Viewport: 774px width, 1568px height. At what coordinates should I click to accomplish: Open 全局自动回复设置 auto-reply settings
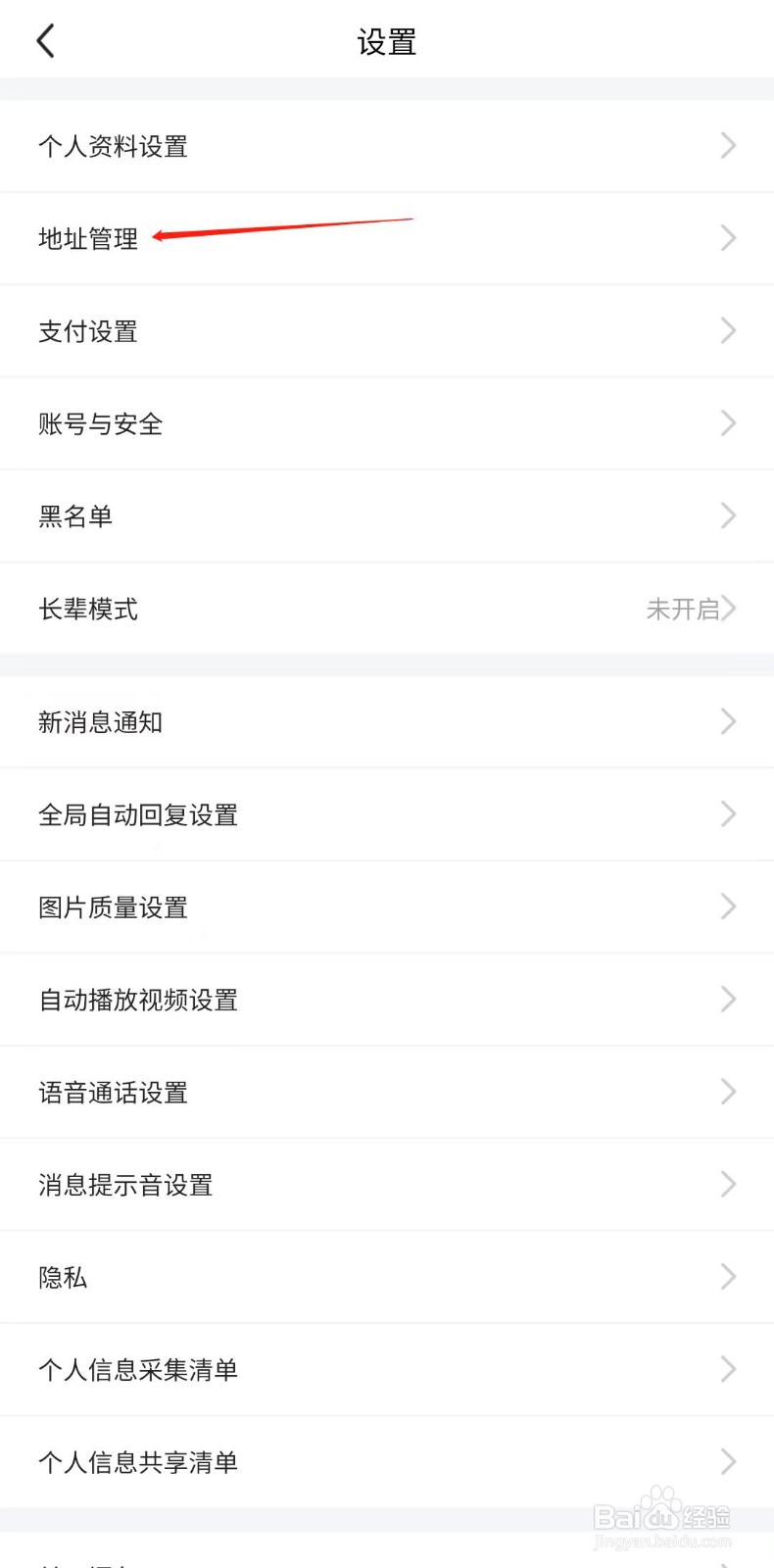pos(138,814)
